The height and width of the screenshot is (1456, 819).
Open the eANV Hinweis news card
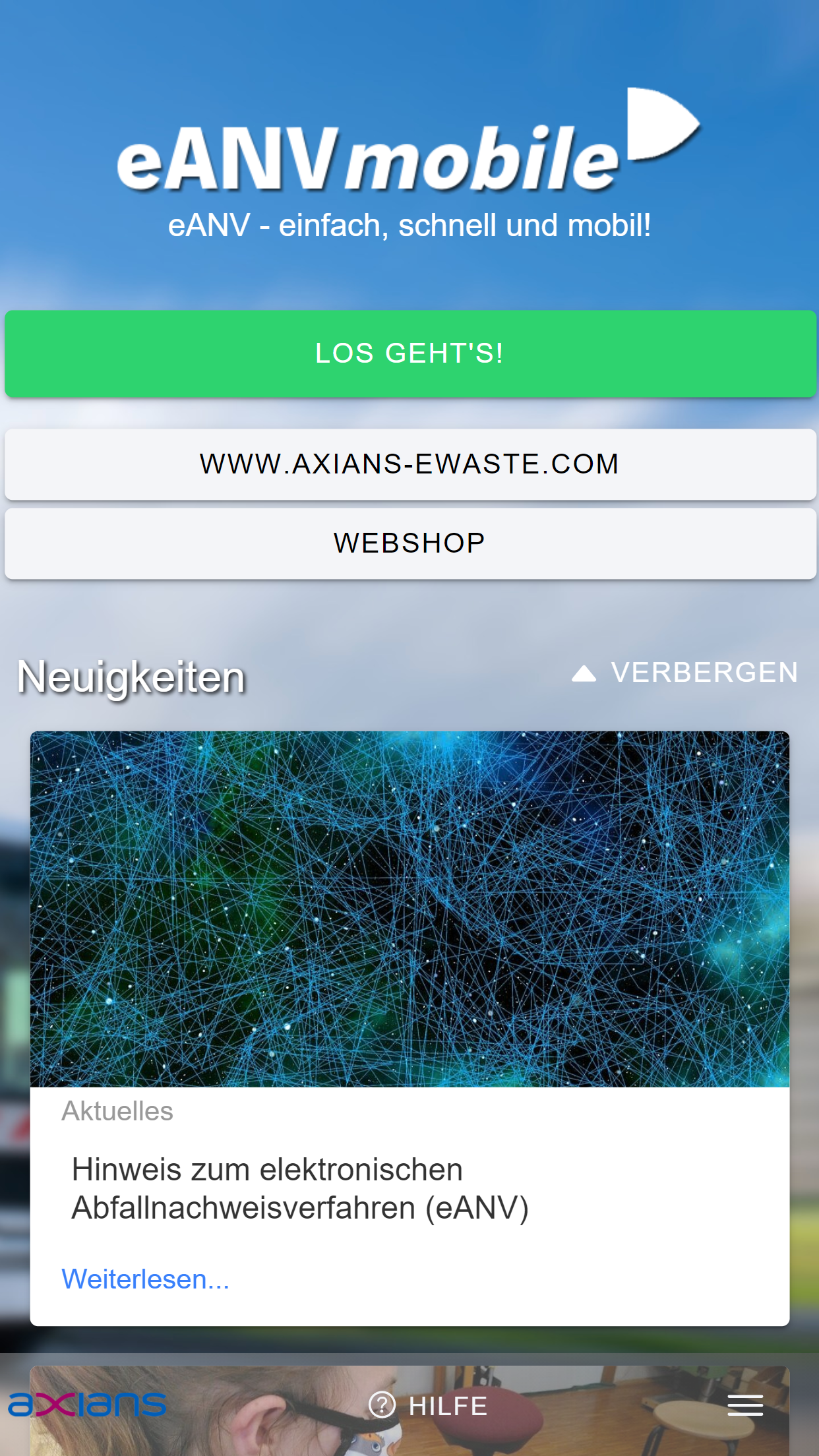click(409, 1028)
